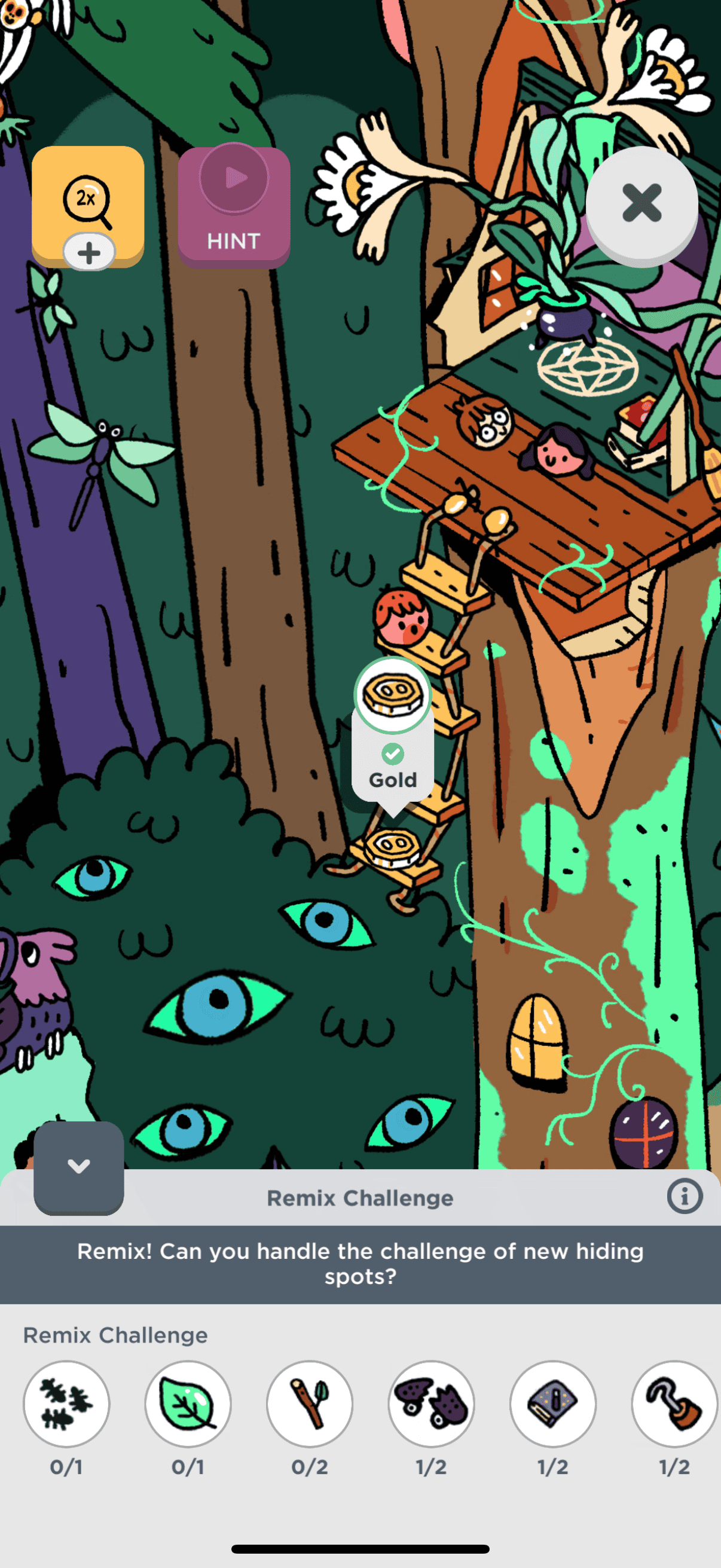Select the green leaf item marked 0/1
This screenshot has width=721, height=1568.
click(x=188, y=1404)
